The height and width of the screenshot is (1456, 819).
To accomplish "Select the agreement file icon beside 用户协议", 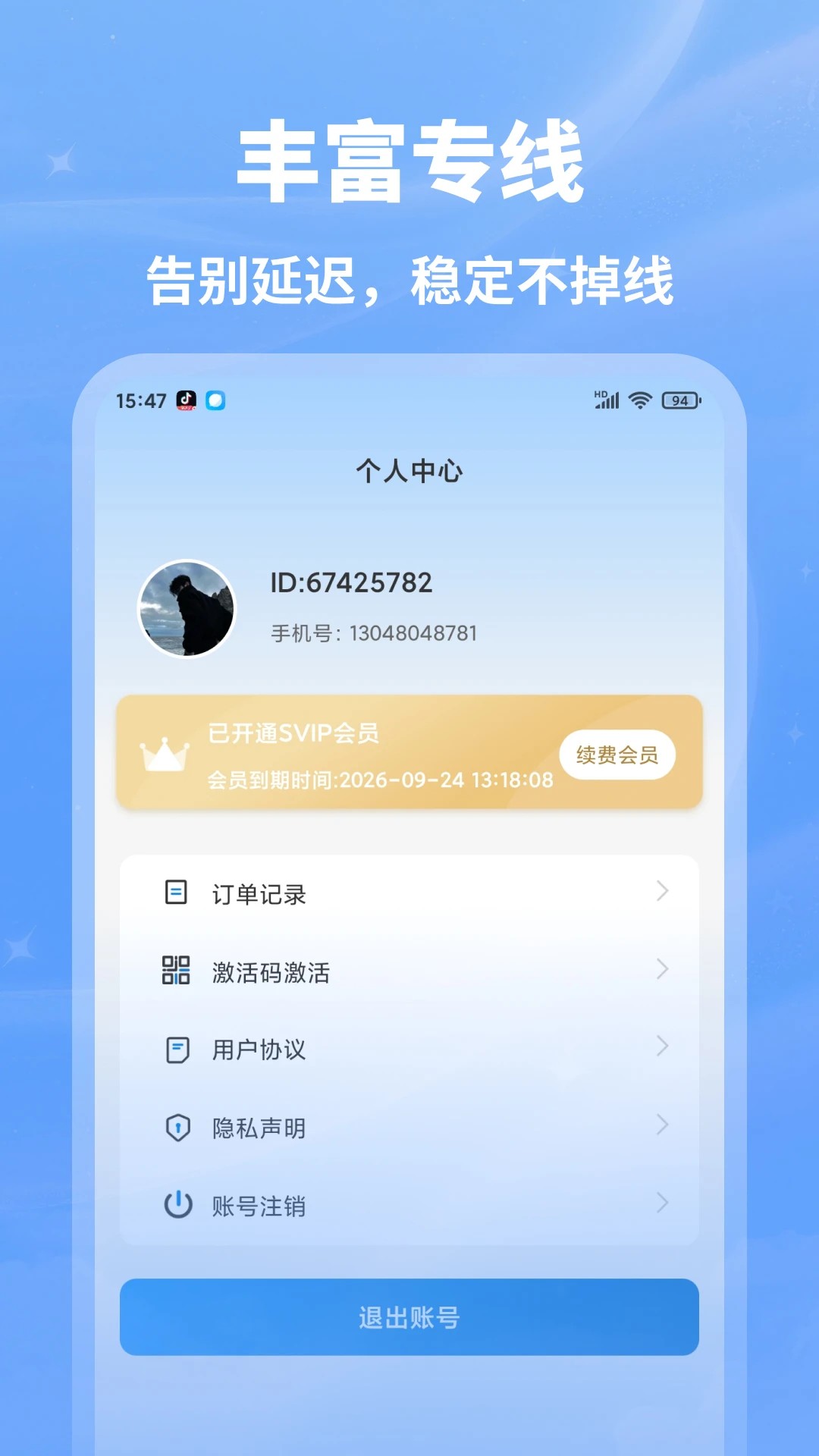I will [x=176, y=1050].
